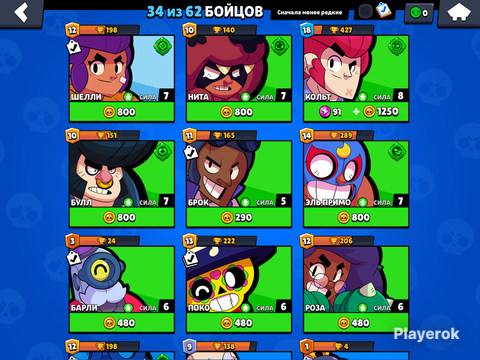Tap the green gems counter button
480x360 pixels.
419,13
